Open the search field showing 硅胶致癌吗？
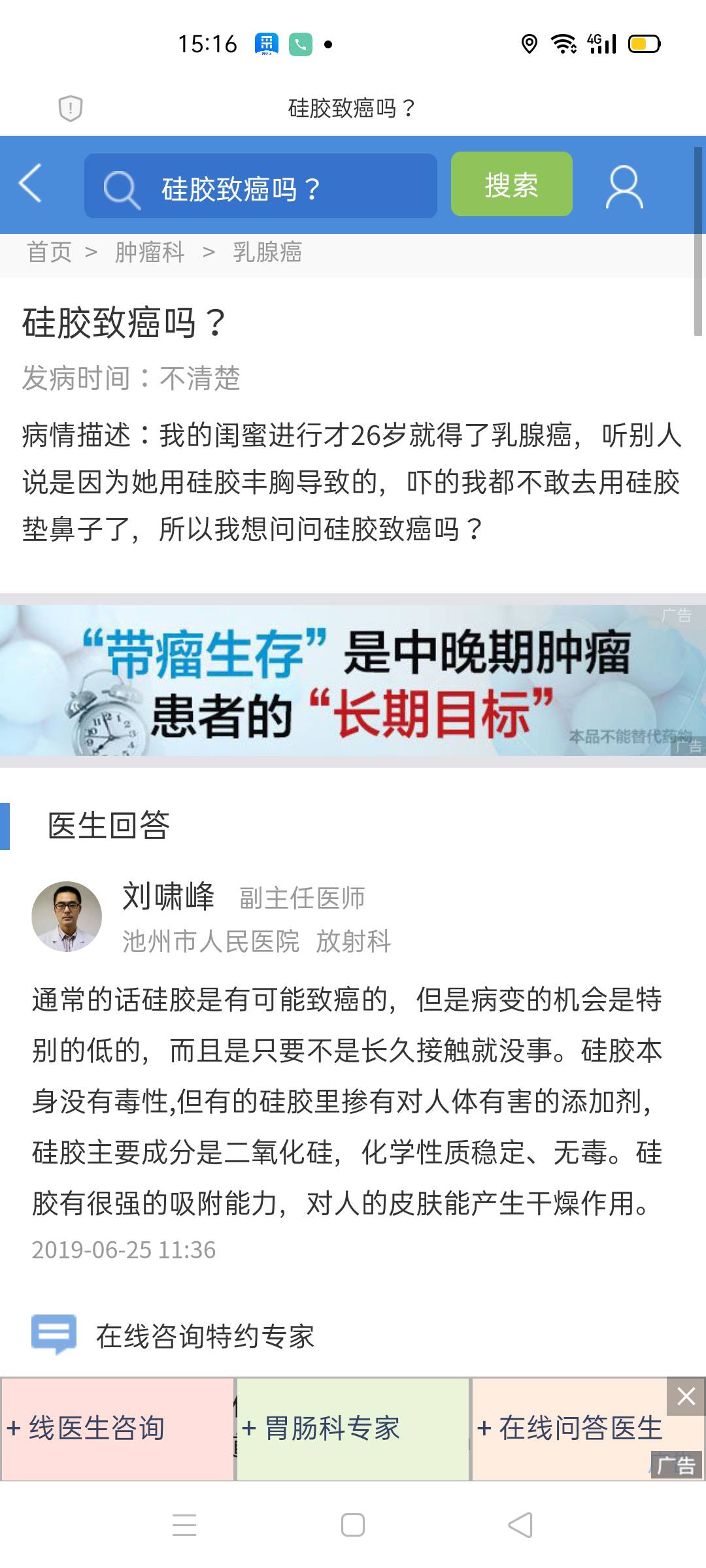Screen dimensions: 706x1568 tap(261, 186)
